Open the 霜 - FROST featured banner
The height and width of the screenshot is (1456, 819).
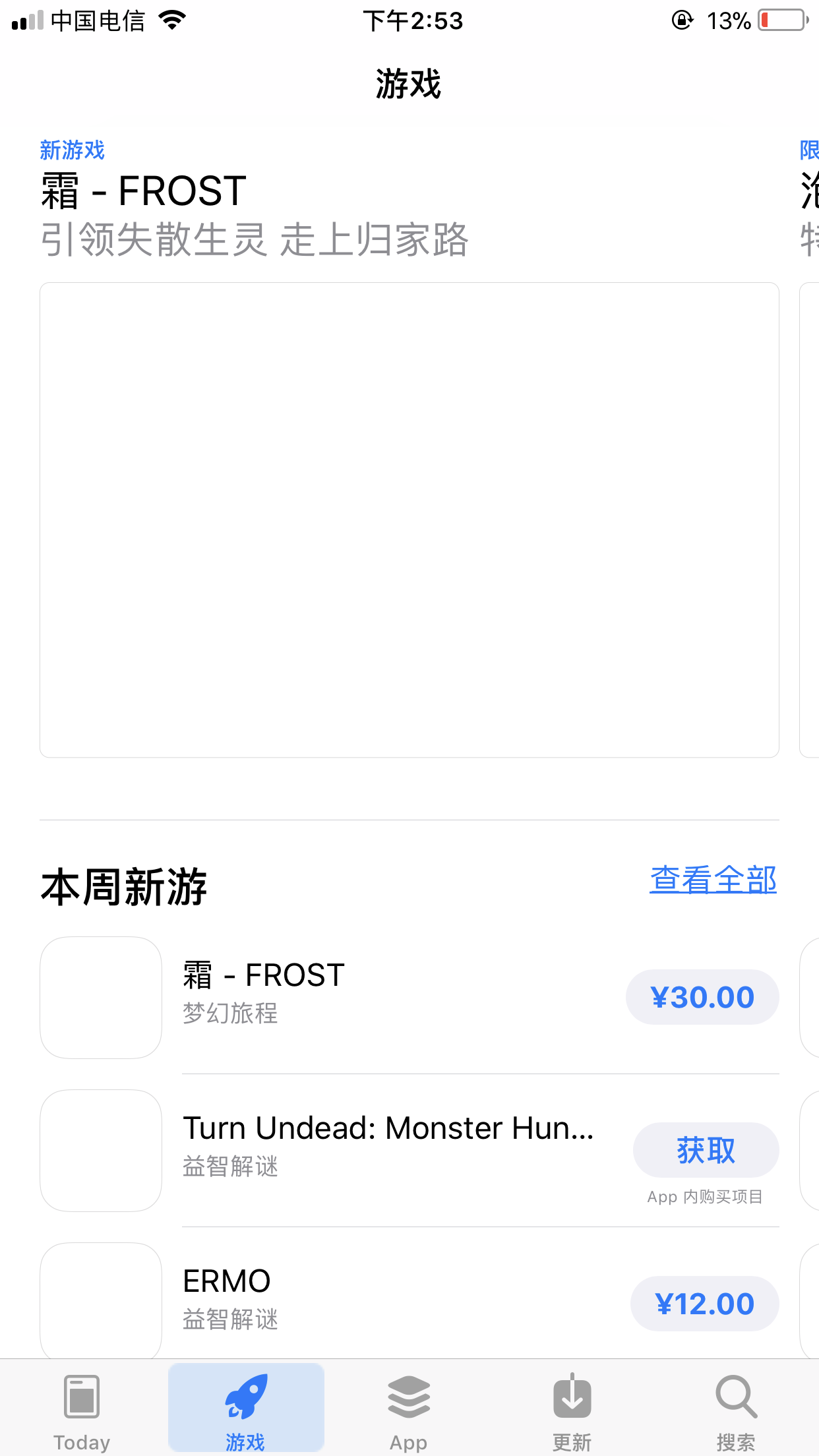(x=409, y=520)
